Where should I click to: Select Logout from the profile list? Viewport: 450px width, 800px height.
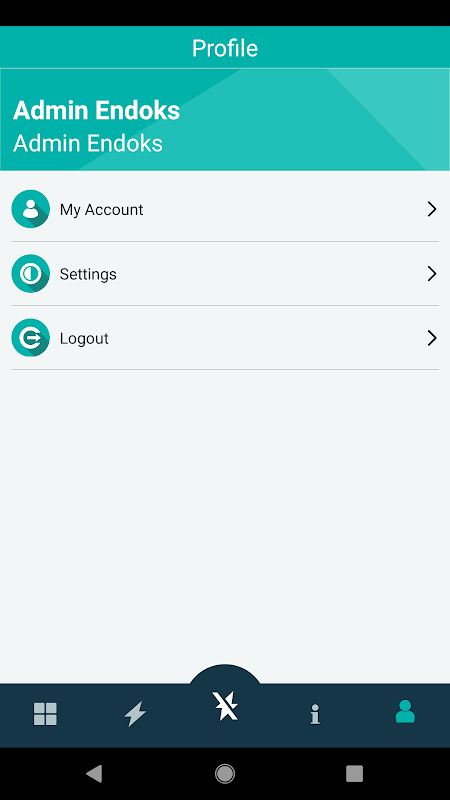point(224,338)
